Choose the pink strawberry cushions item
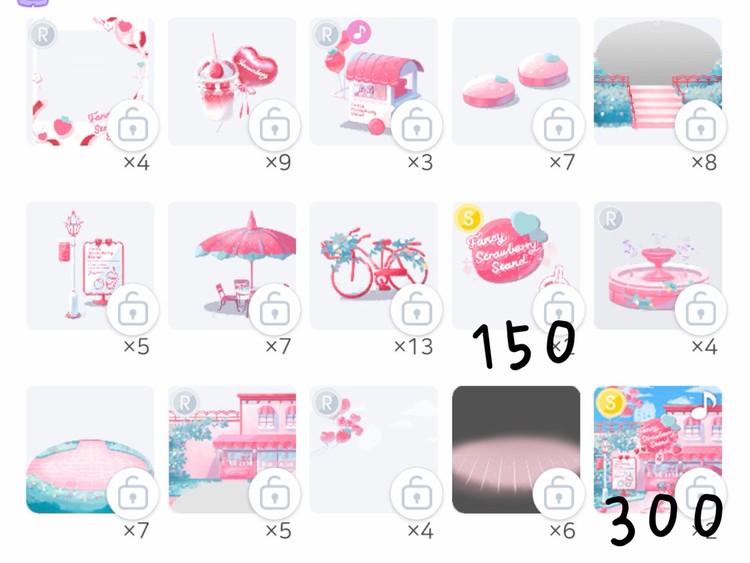Image resolution: width=750 pixels, height=563 pixels. [x=515, y=81]
